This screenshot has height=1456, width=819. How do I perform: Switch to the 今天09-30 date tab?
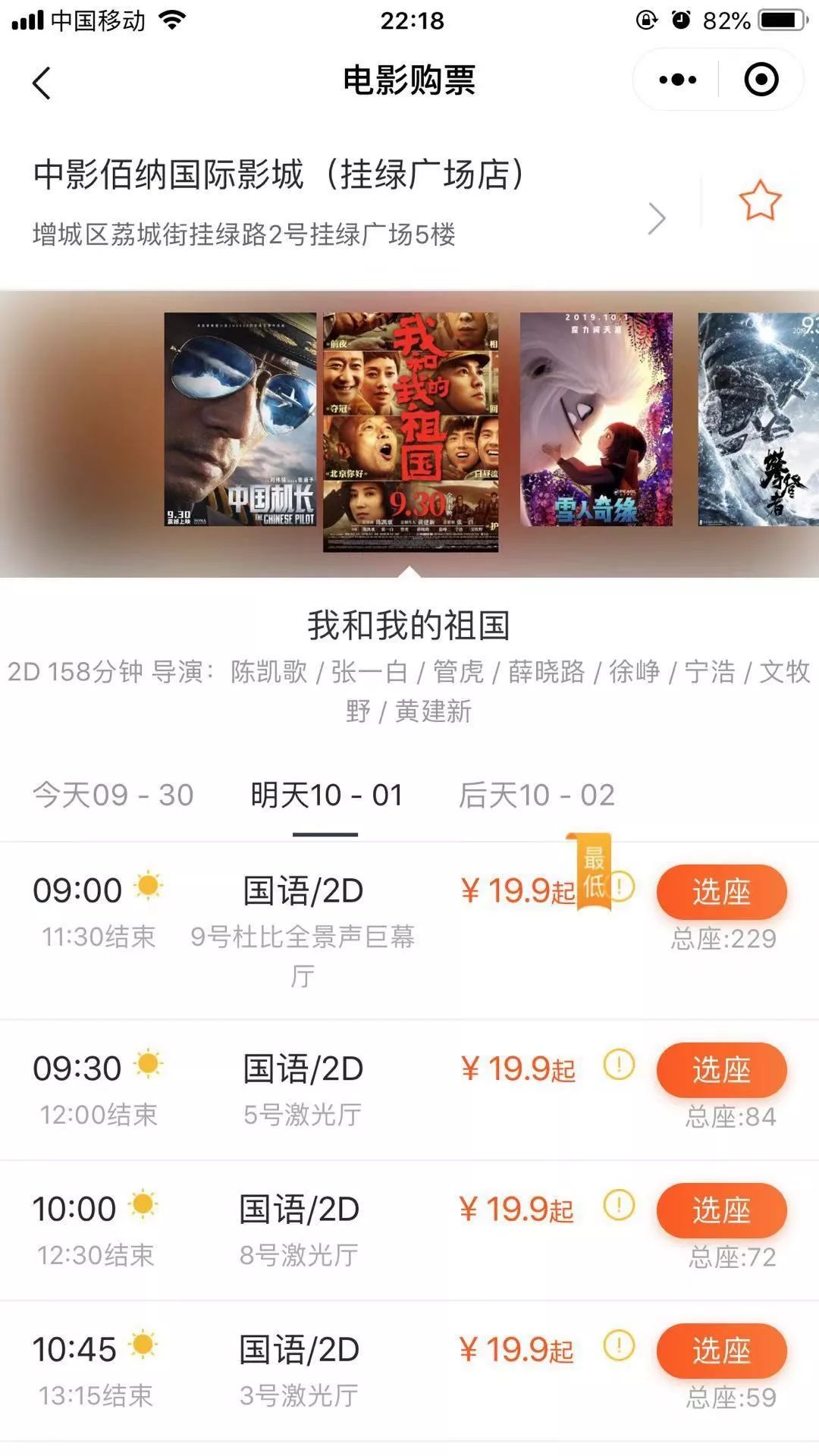[x=113, y=795]
